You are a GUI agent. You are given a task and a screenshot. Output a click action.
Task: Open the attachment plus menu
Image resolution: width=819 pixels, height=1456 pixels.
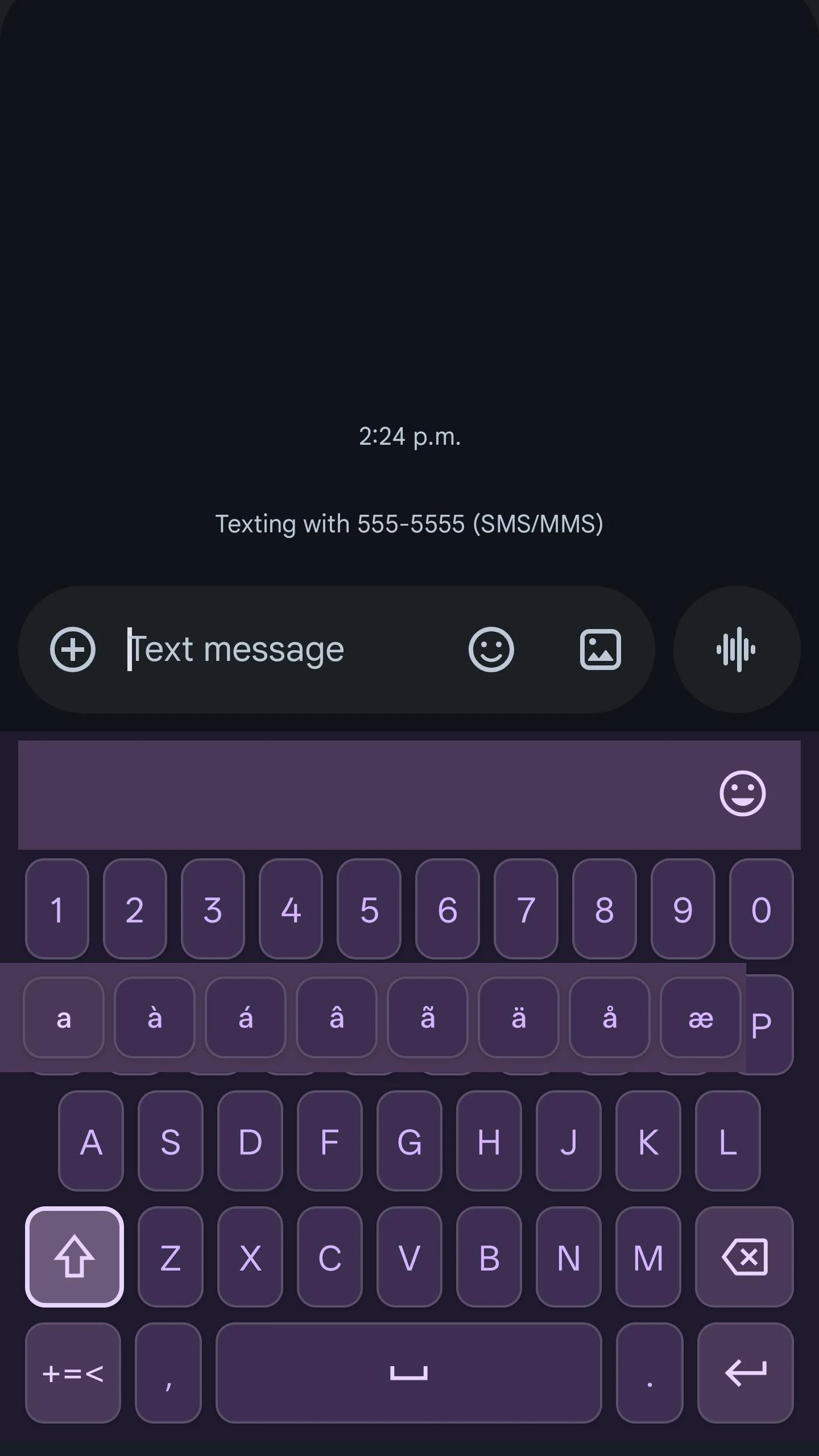click(x=73, y=650)
